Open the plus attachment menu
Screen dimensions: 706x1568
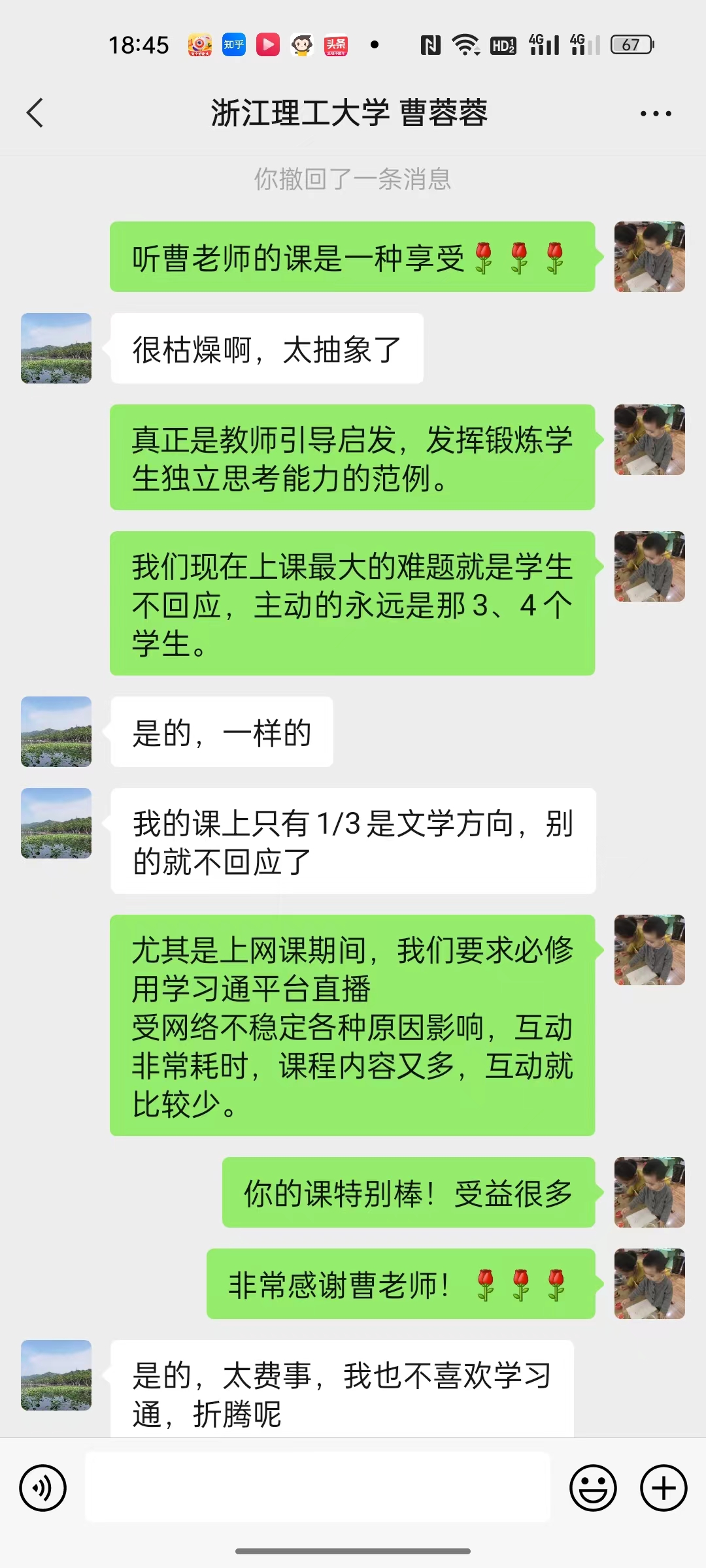[x=664, y=1488]
